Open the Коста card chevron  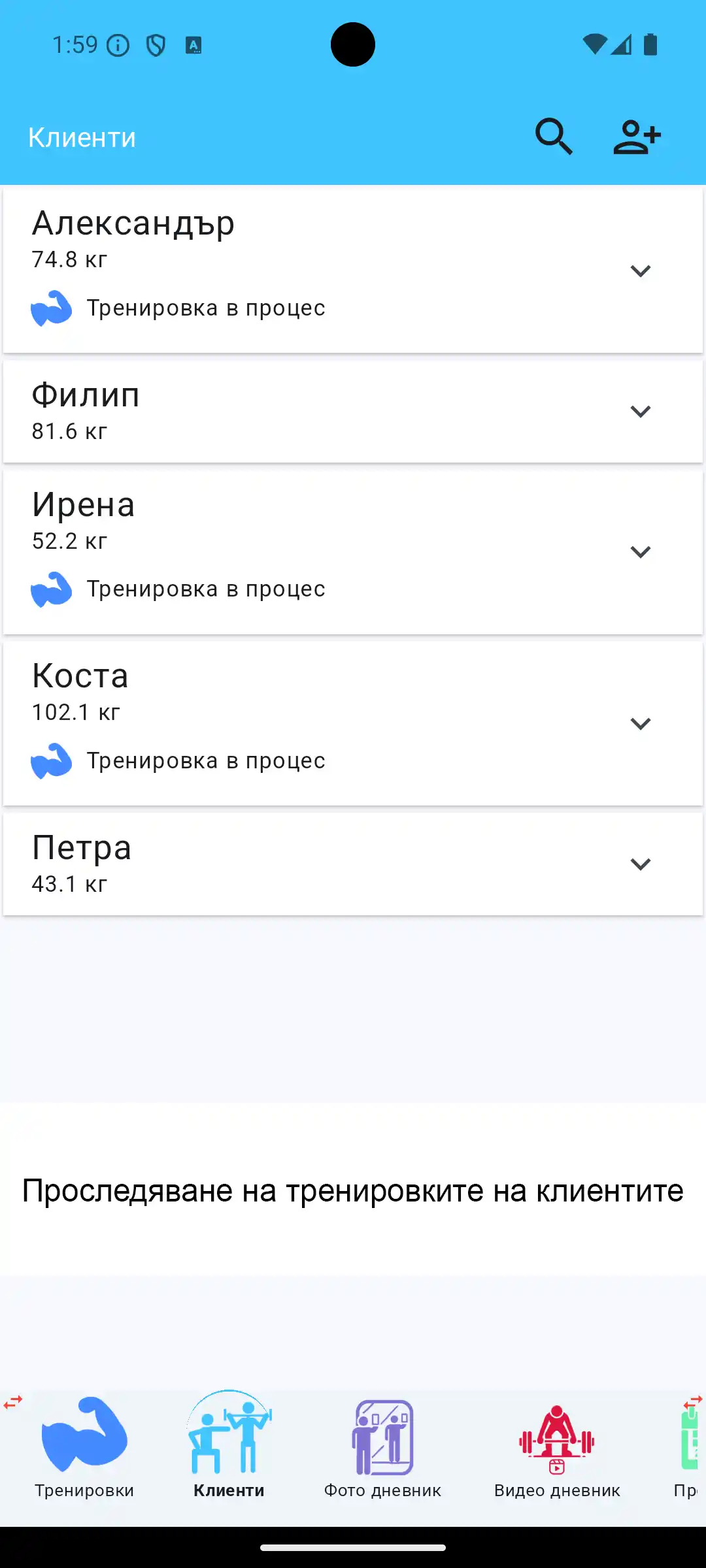coord(640,723)
